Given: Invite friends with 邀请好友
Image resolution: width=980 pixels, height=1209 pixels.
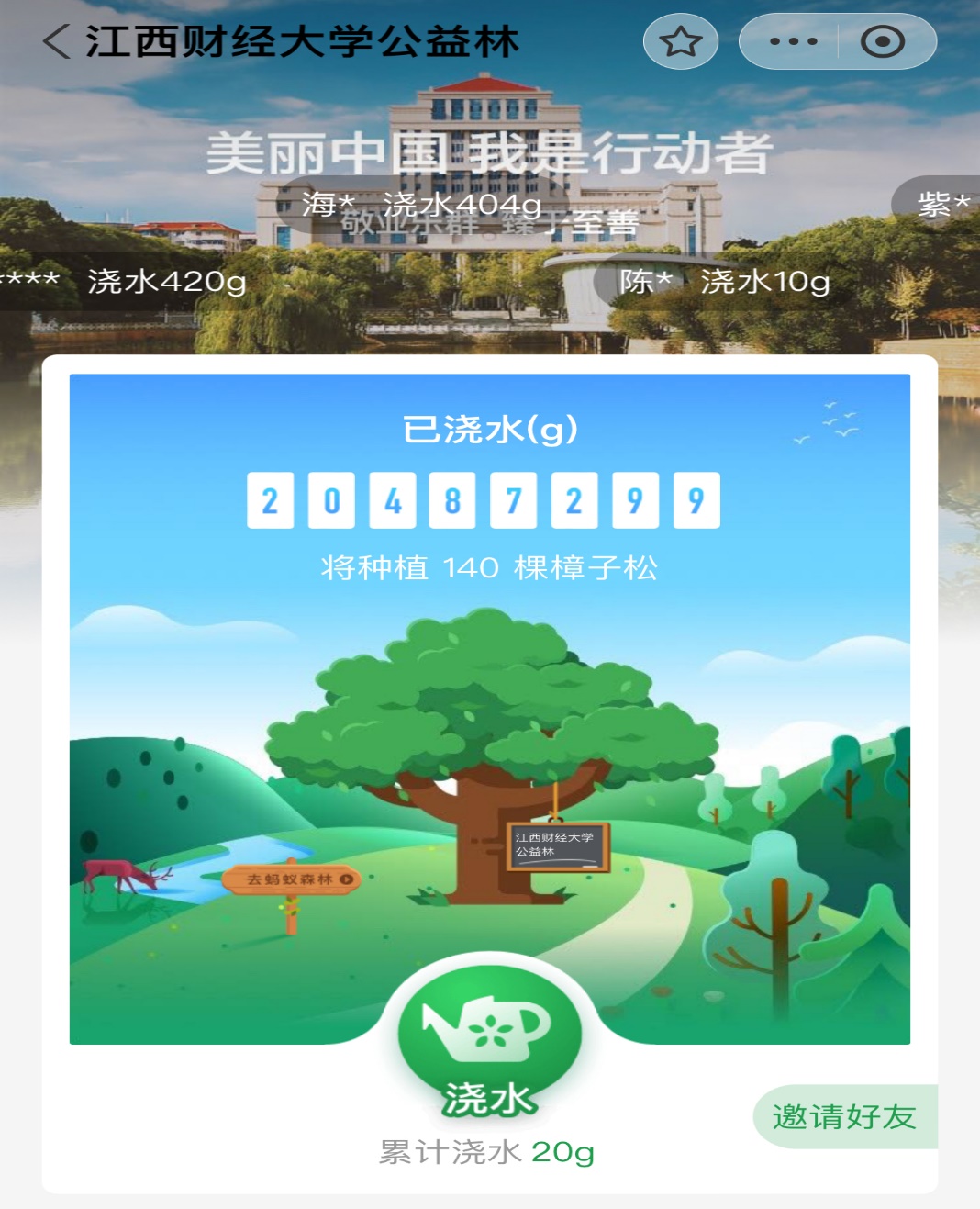Looking at the screenshot, I should pos(844,1116).
